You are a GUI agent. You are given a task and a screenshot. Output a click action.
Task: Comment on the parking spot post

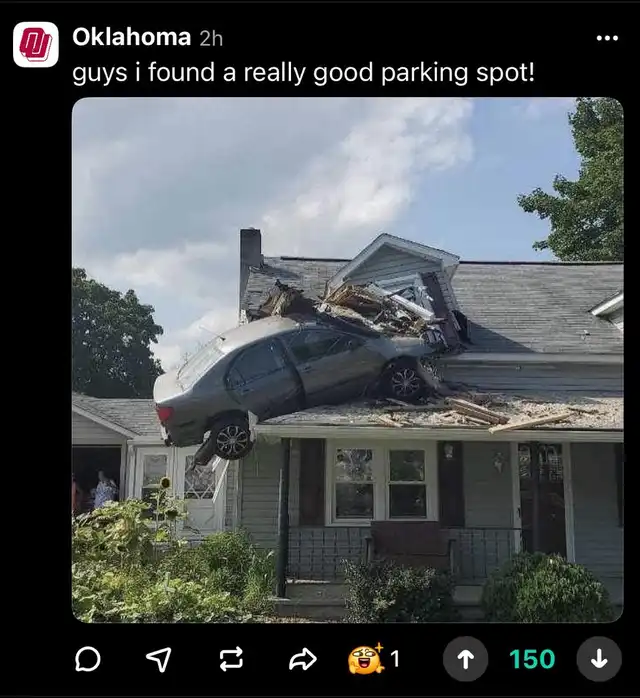(87, 659)
